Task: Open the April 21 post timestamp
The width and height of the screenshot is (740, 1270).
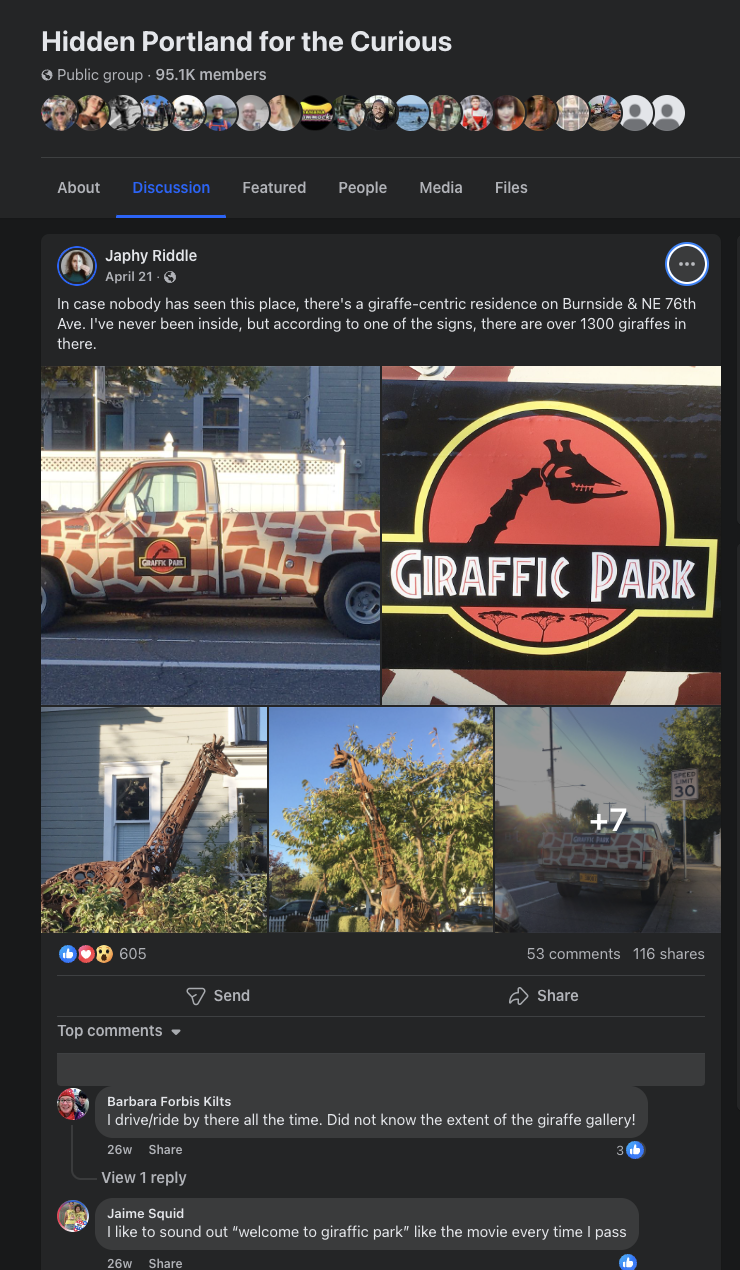Action: [x=129, y=277]
